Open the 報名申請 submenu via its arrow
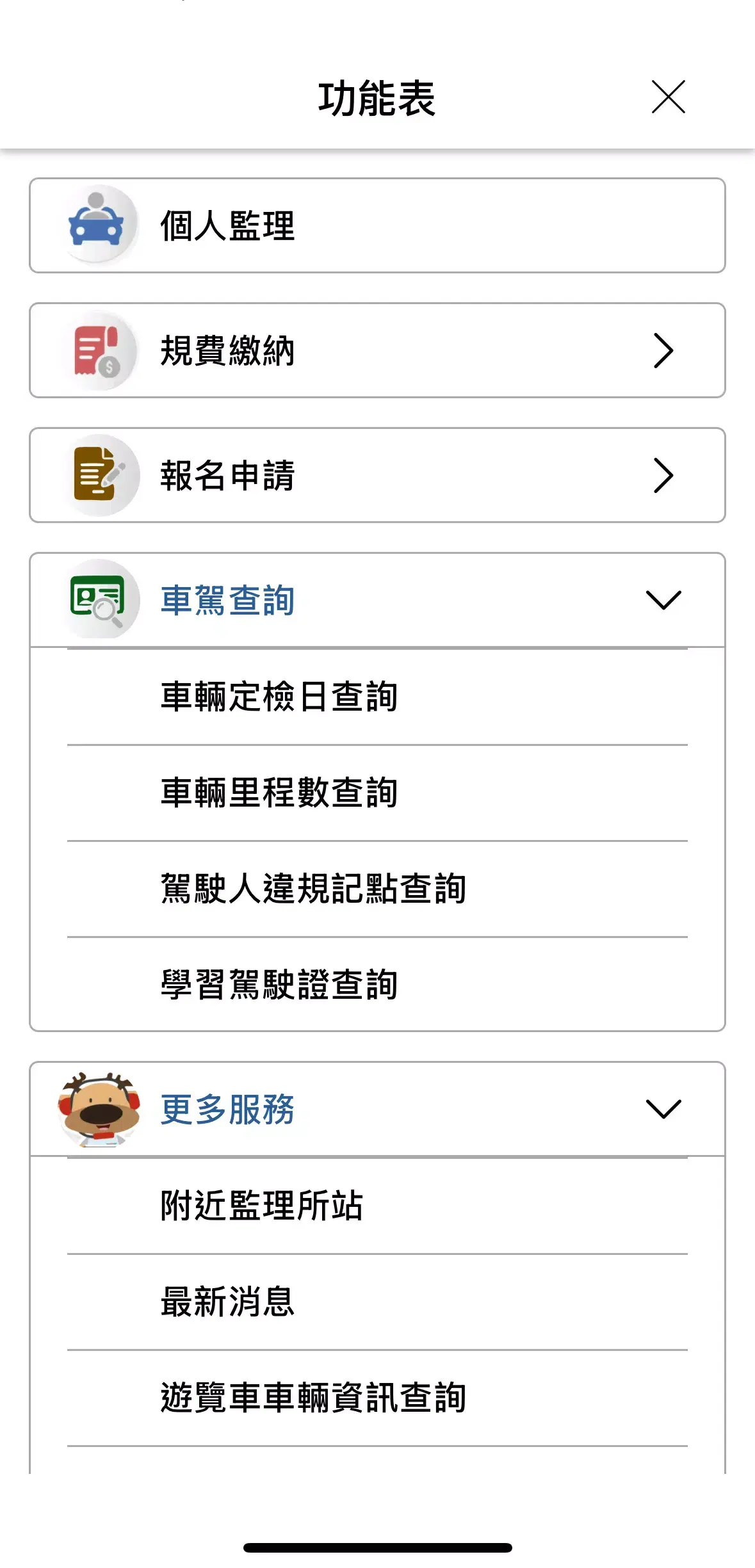 click(x=663, y=475)
